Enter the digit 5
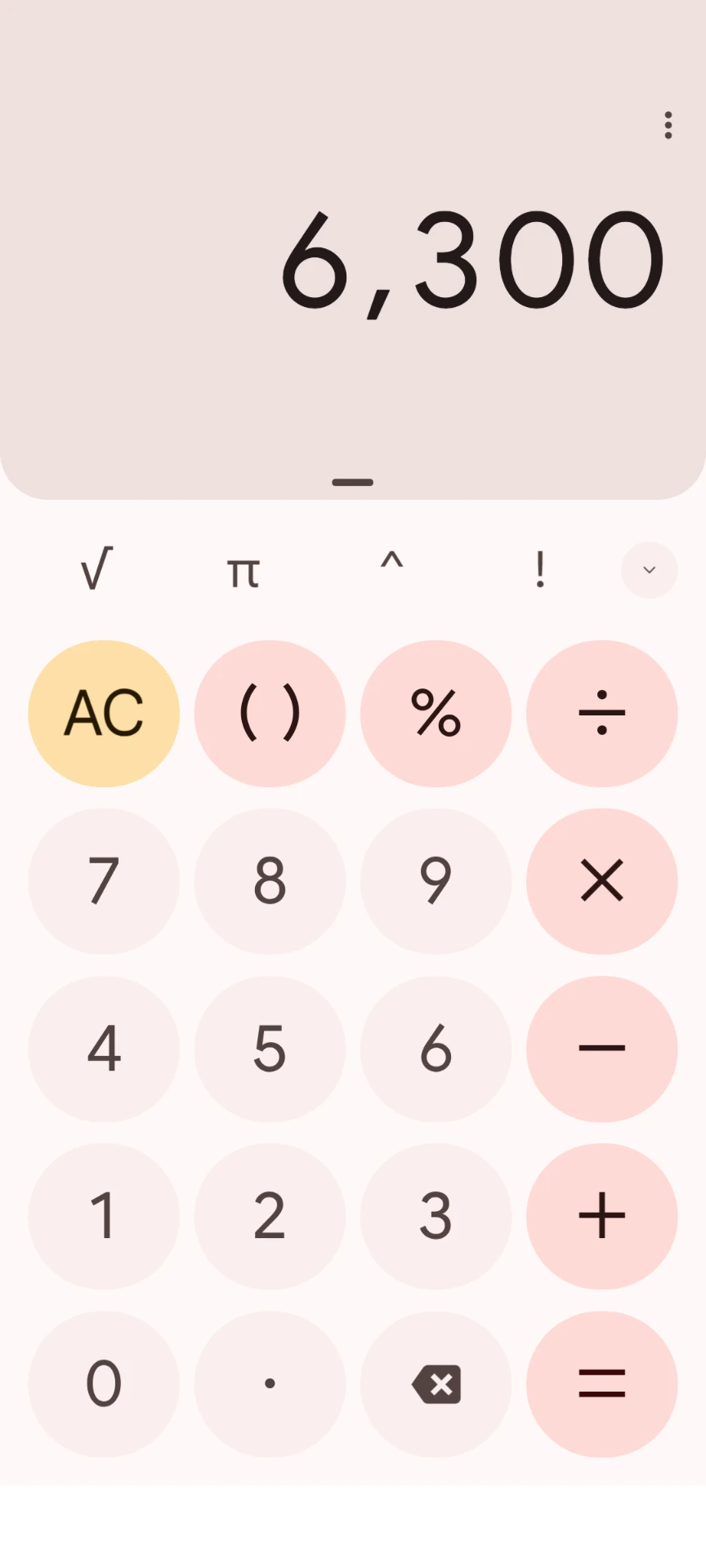 coord(270,1049)
